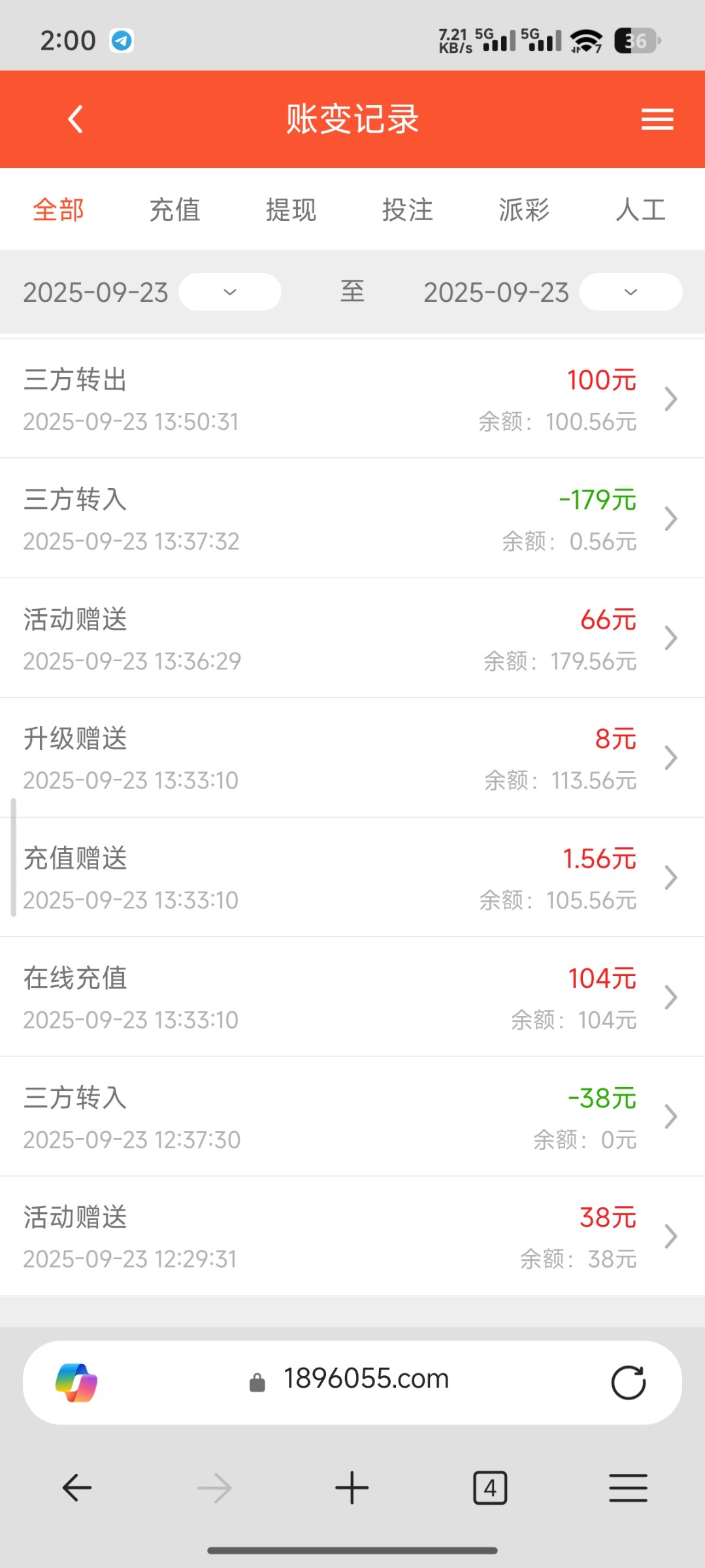Expand the end date dropdown
Image resolution: width=705 pixels, height=1568 pixels.
click(x=630, y=292)
